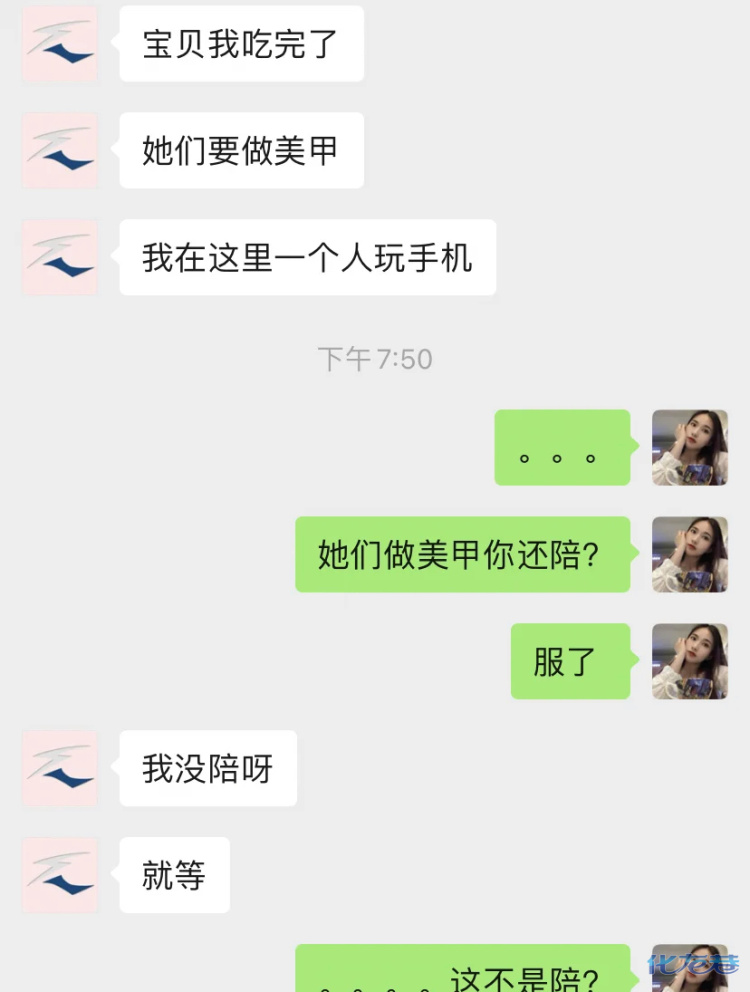
Task: View the profile beside 我在这里一个人玩手机
Action: coord(60,257)
